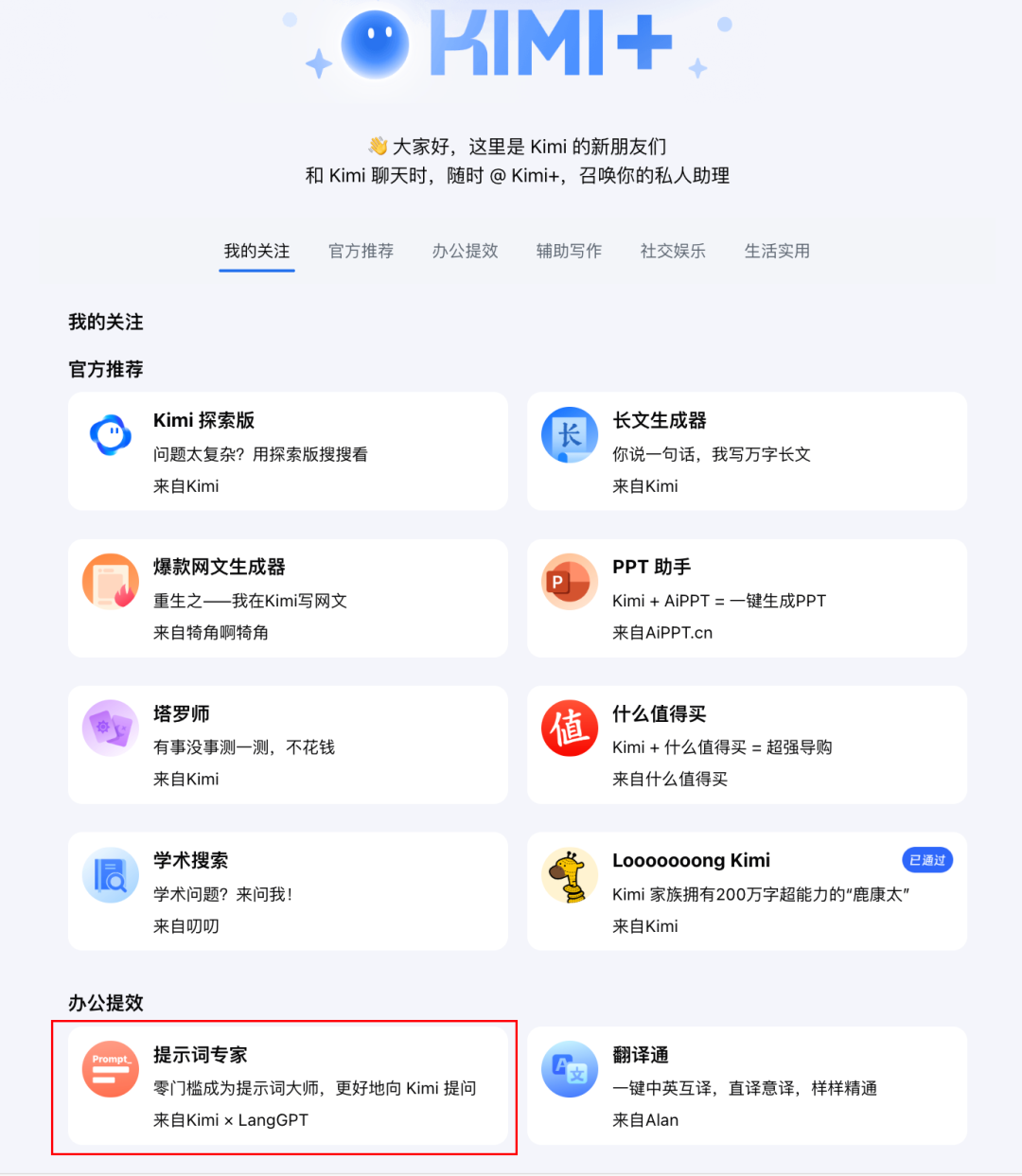
Task: Show the 生活实用 category
Action: click(777, 251)
